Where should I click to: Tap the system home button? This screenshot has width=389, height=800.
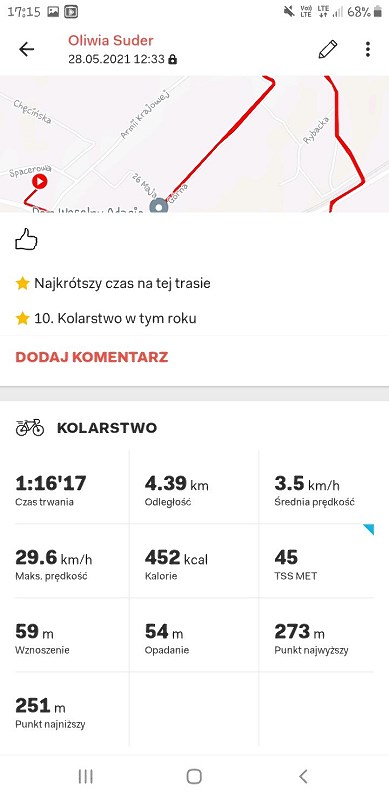(x=194, y=777)
